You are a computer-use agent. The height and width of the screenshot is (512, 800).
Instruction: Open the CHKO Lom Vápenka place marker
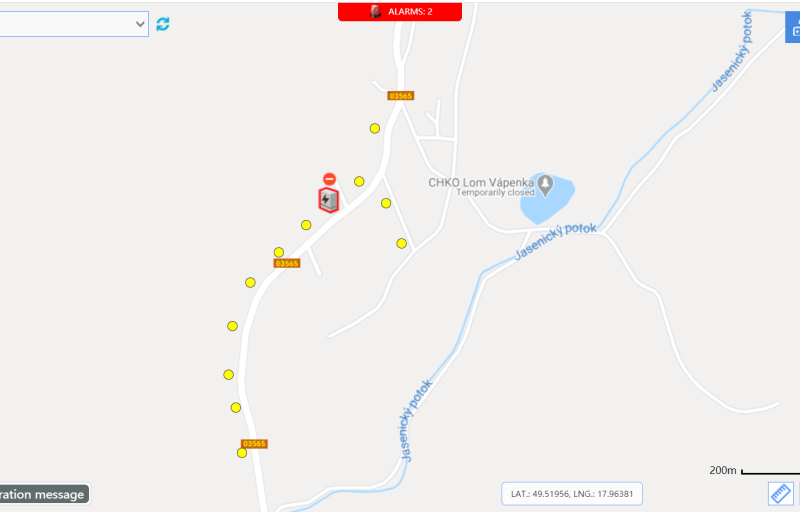point(545,185)
